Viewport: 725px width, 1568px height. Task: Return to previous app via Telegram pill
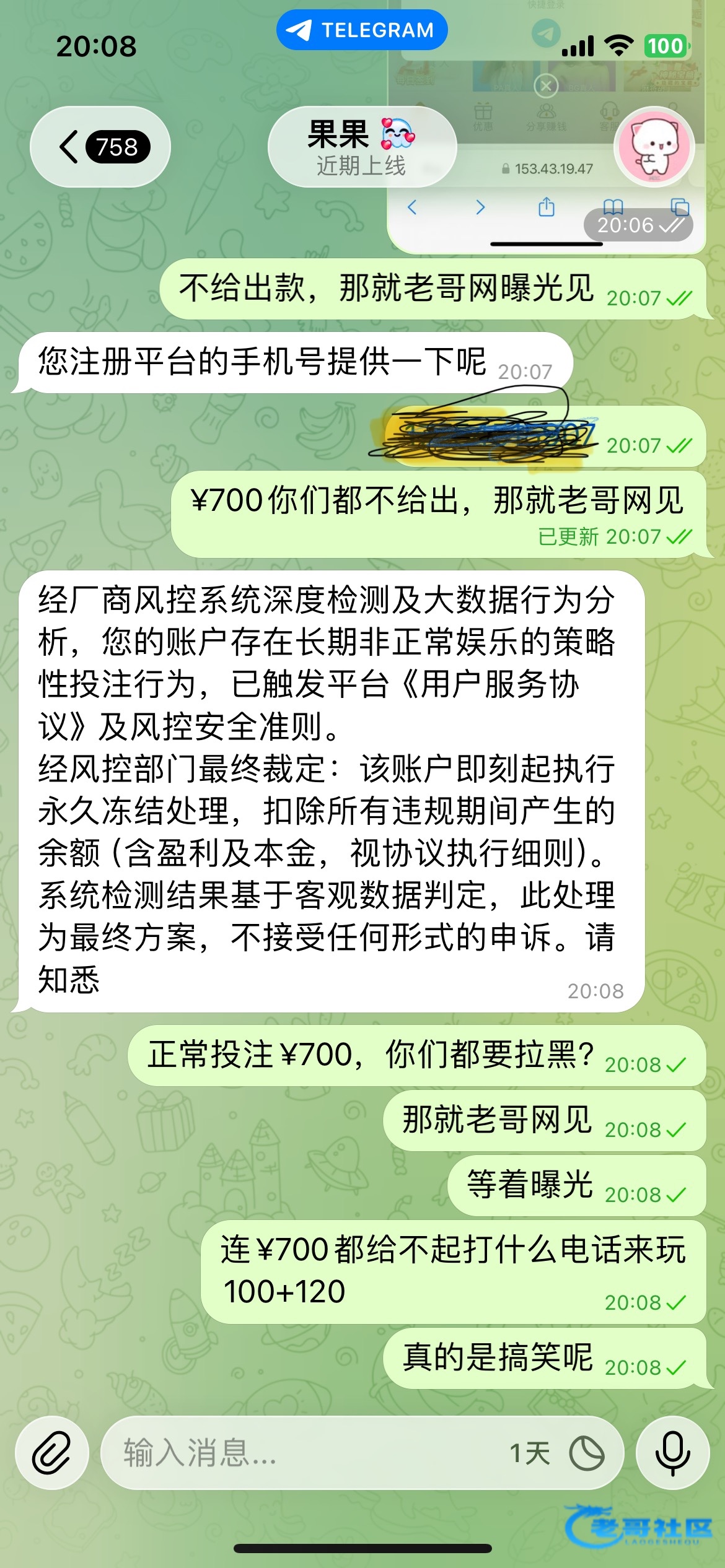(362, 30)
